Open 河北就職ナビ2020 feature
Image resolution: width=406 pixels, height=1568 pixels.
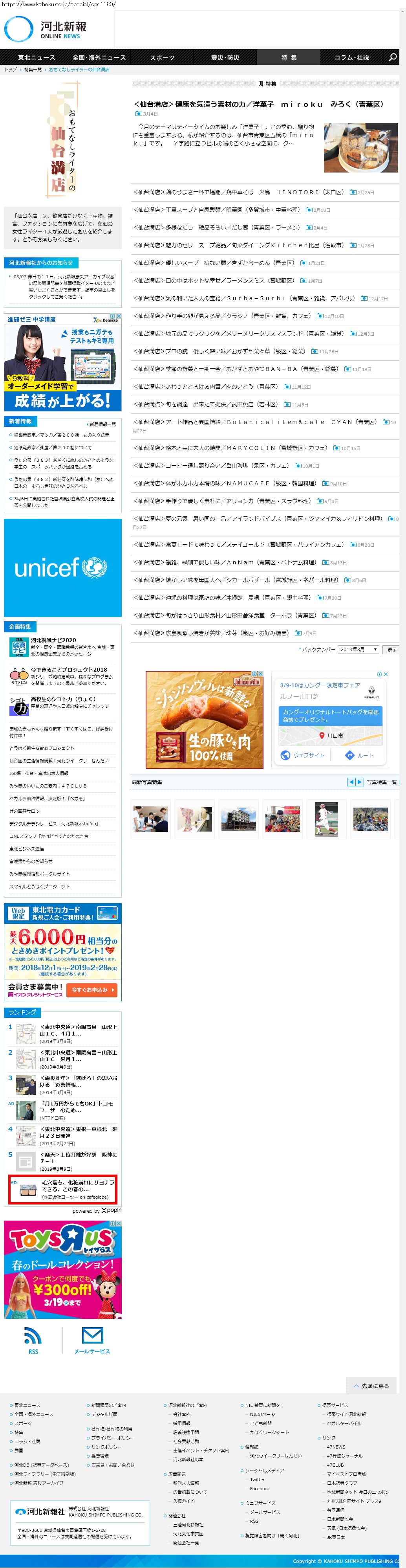tap(53, 640)
